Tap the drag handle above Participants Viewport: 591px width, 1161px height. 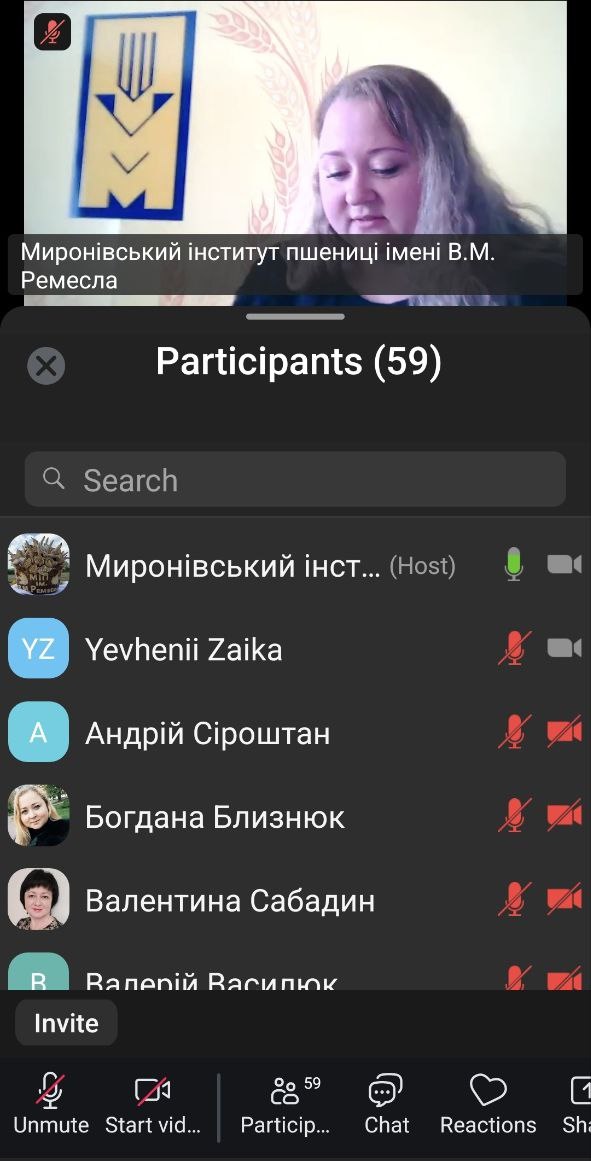(296, 316)
